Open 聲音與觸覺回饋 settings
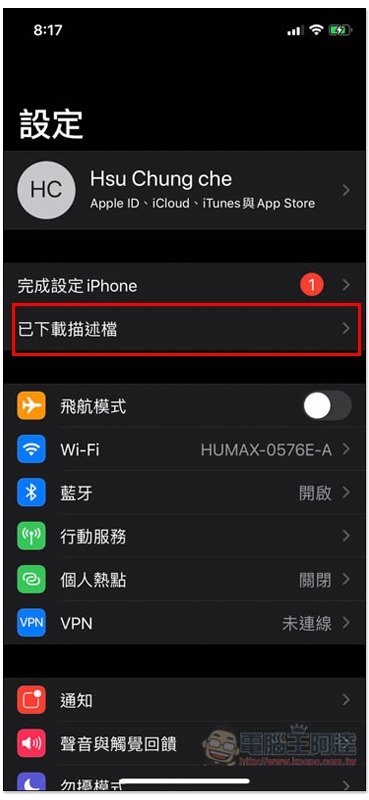The width and height of the screenshot is (369, 800). pyautogui.click(x=184, y=743)
